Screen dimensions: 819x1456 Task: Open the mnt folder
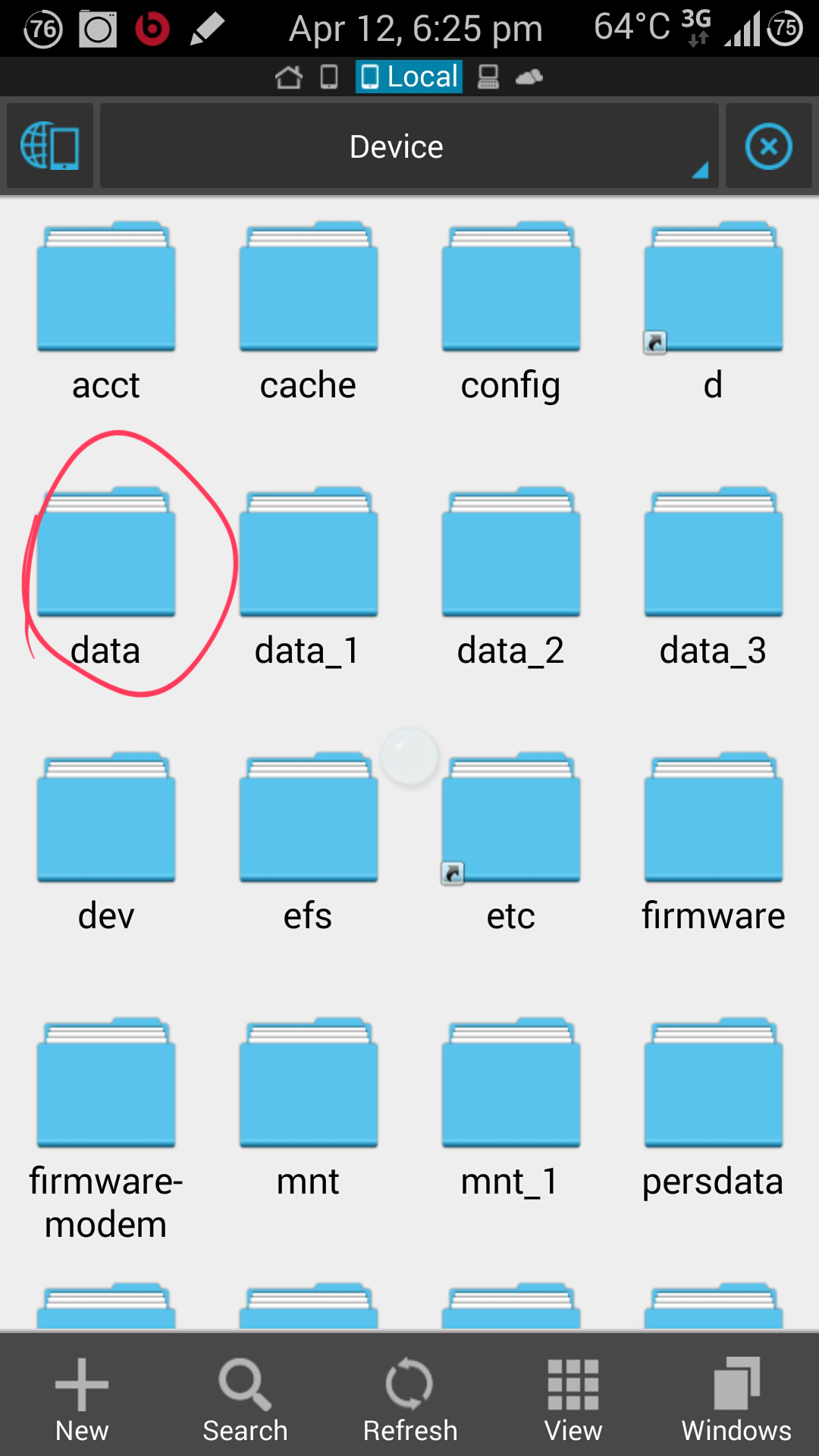tap(308, 1084)
